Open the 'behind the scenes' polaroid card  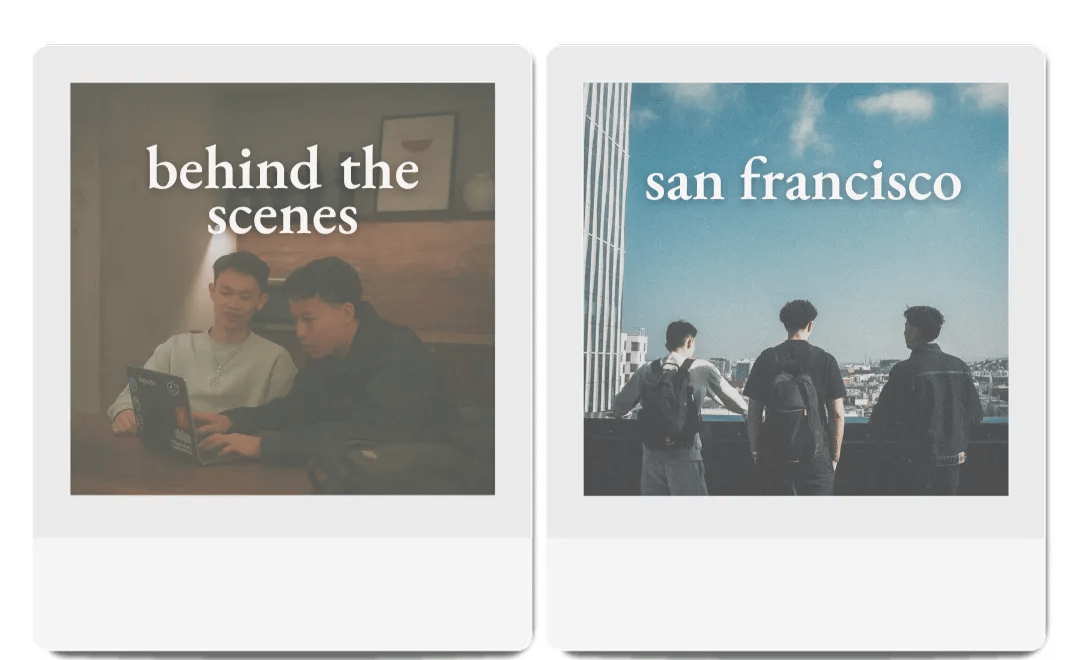click(282, 290)
